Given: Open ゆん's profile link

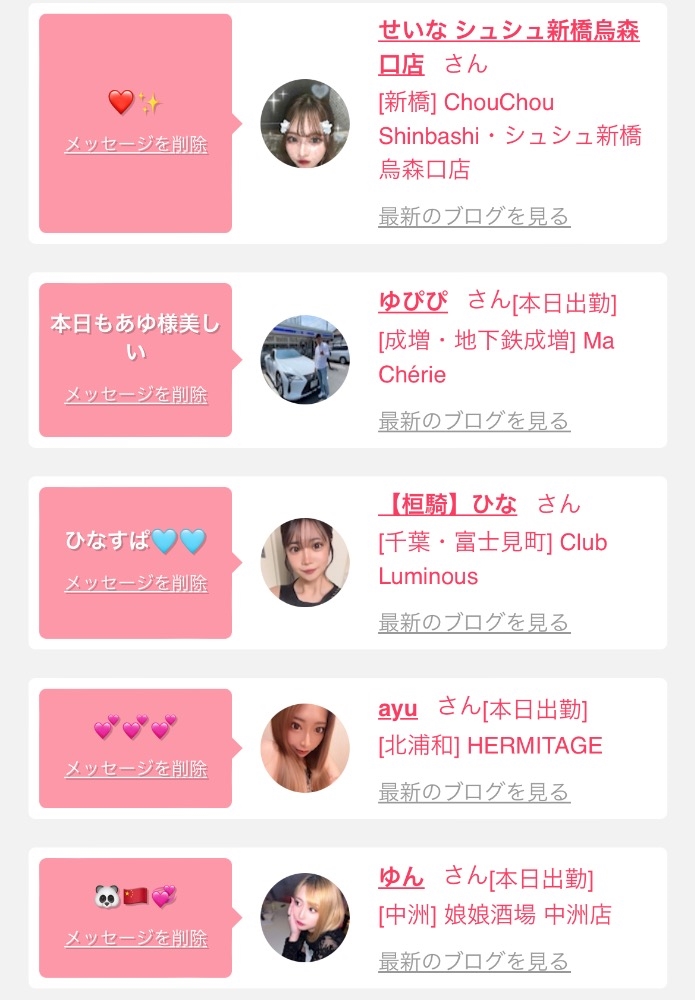Looking at the screenshot, I should 401,877.
